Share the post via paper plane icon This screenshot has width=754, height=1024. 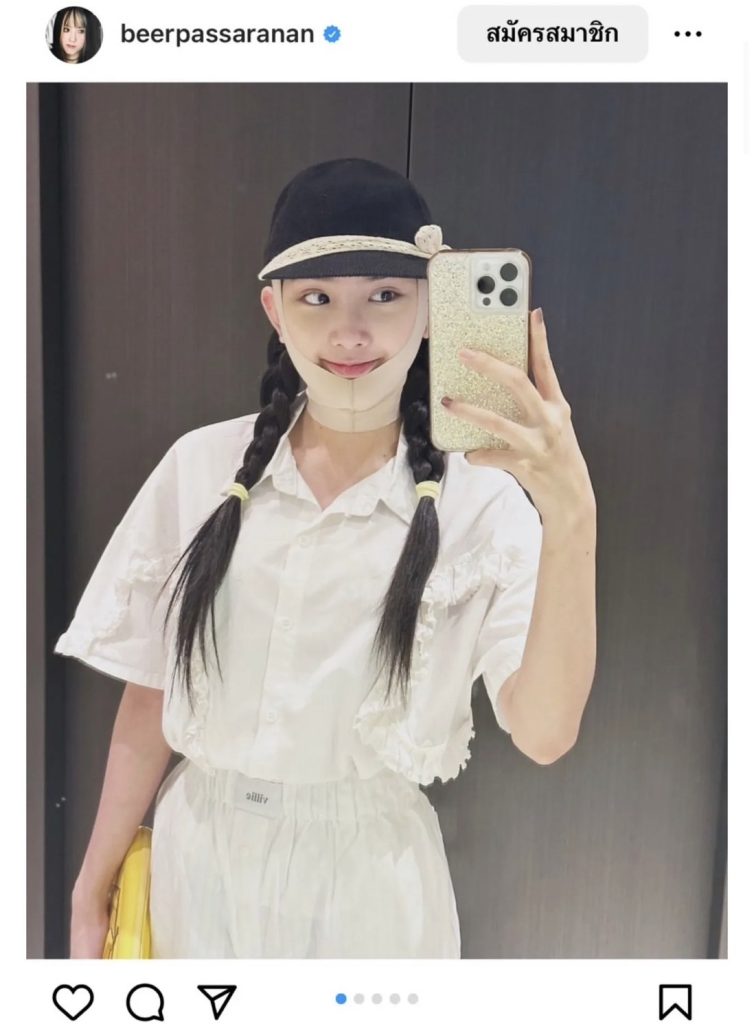216,1001
